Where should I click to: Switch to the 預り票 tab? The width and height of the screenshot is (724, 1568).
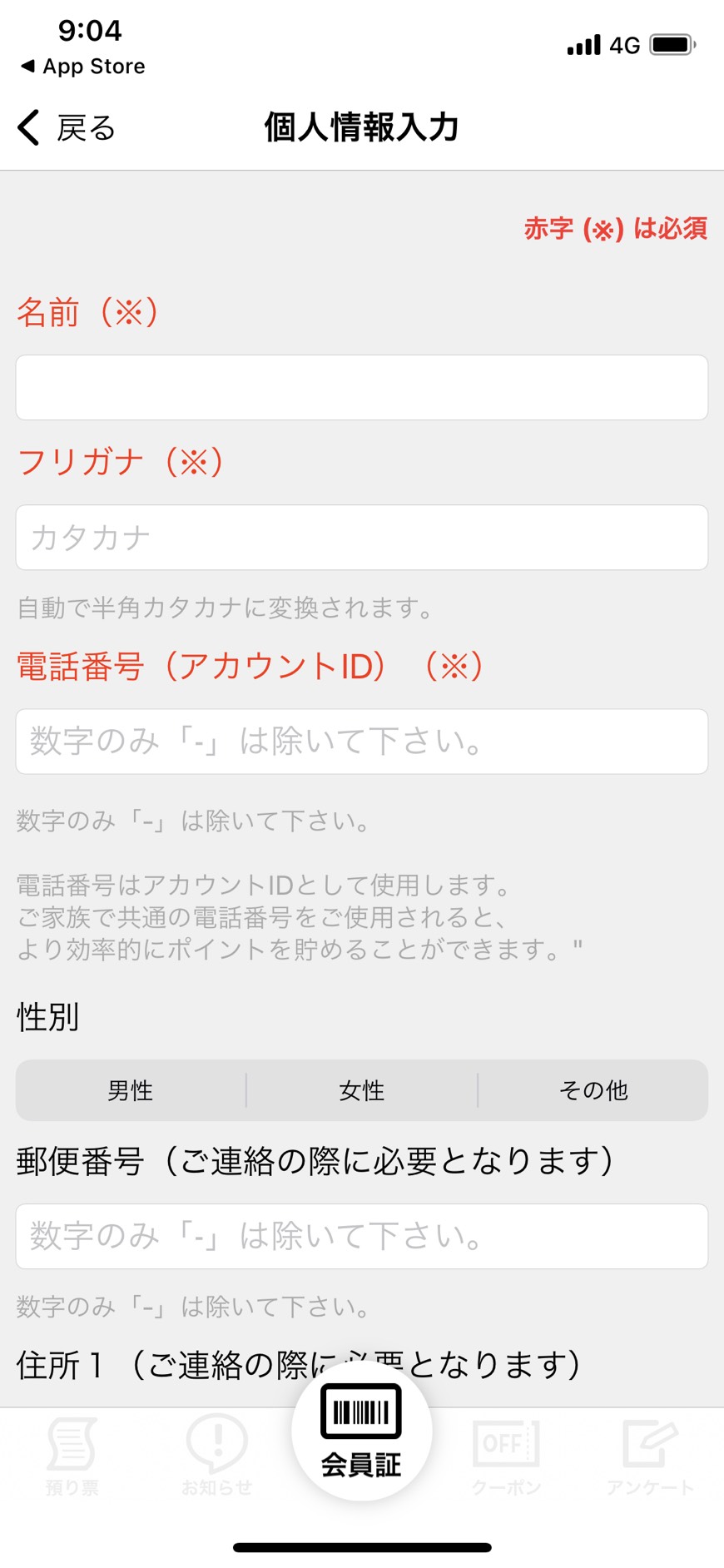pyautogui.click(x=72, y=1458)
